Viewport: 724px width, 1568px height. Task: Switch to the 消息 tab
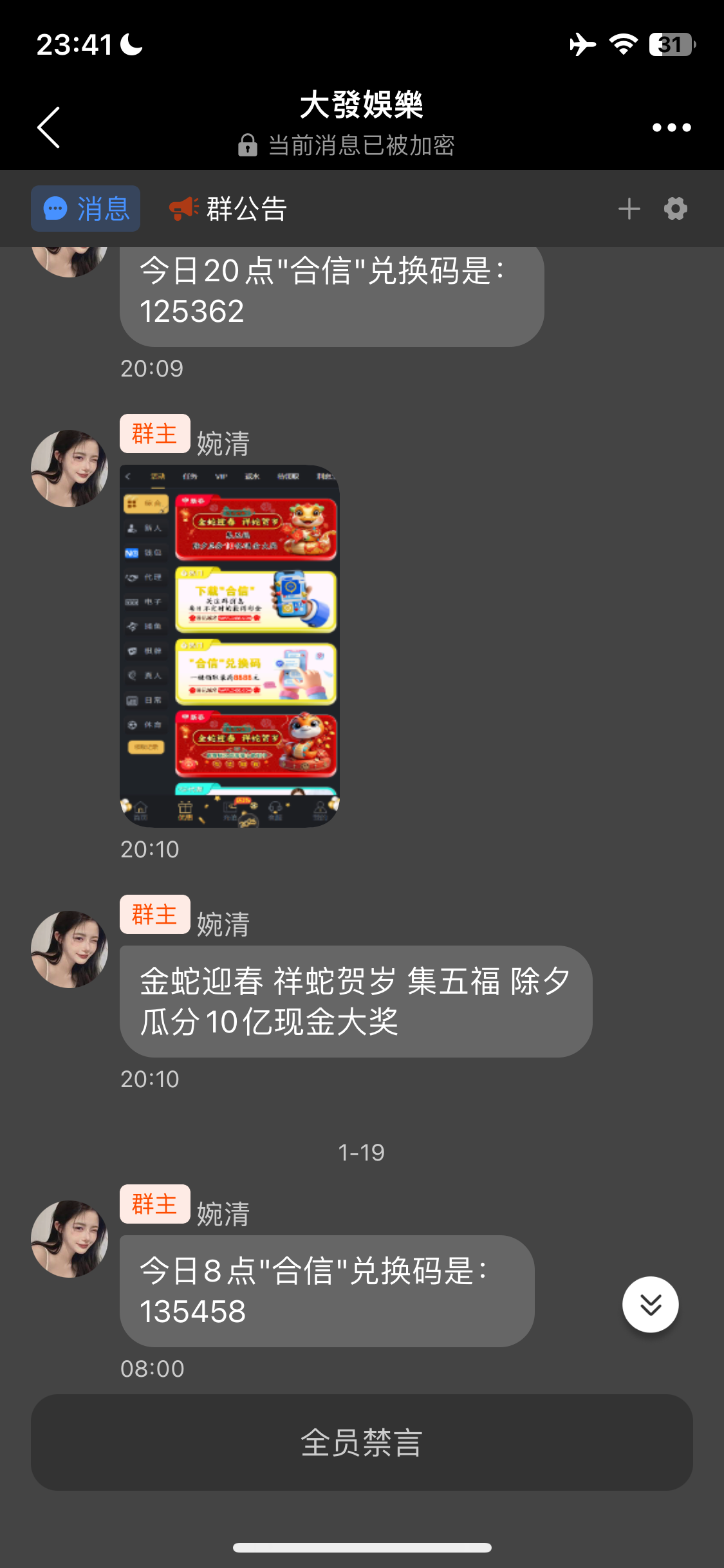click(x=86, y=209)
